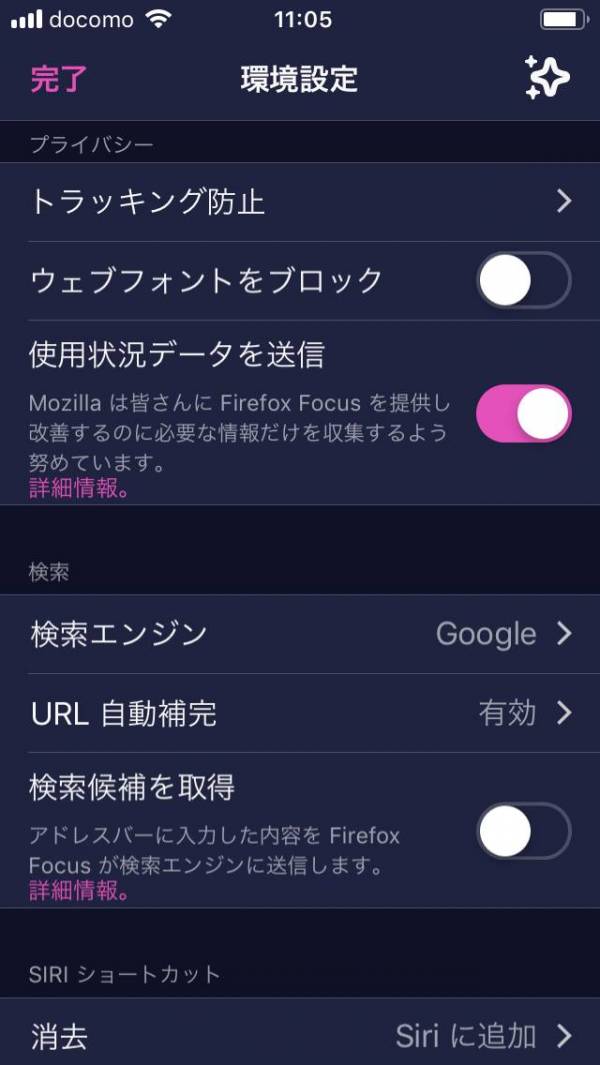Open URL 自動補完 setting
The height and width of the screenshot is (1065, 600).
(300, 713)
